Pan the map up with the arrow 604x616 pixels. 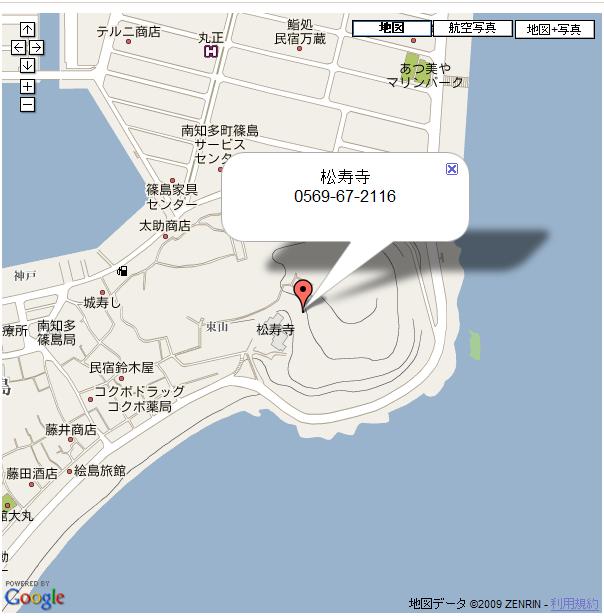[27, 30]
